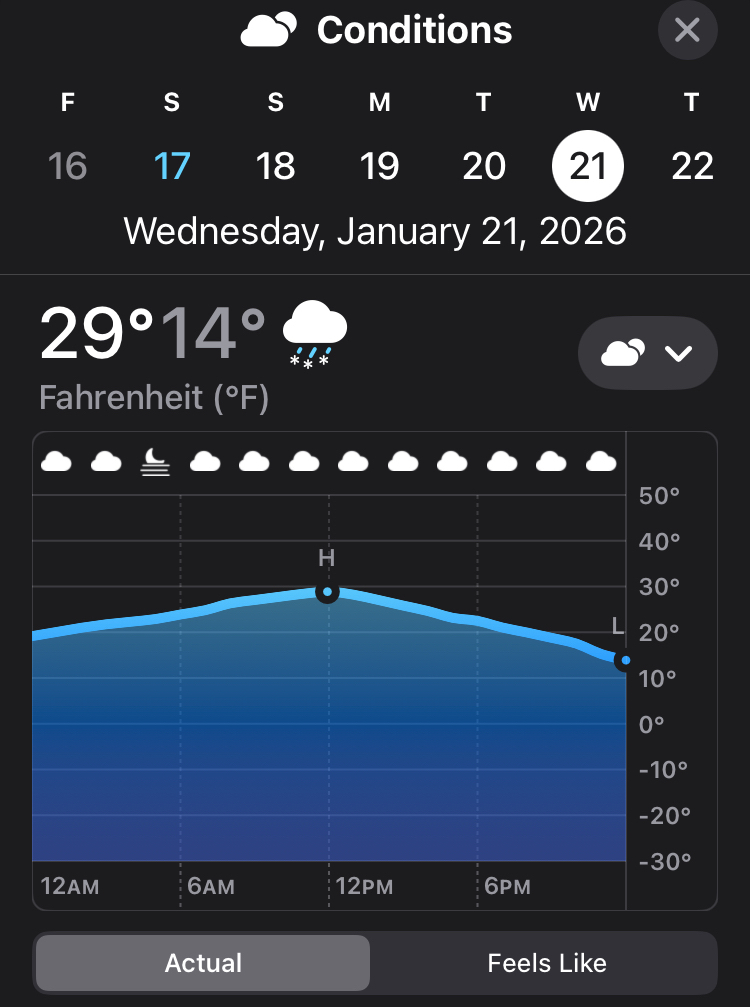Select Friday the 16th

[x=68, y=165]
